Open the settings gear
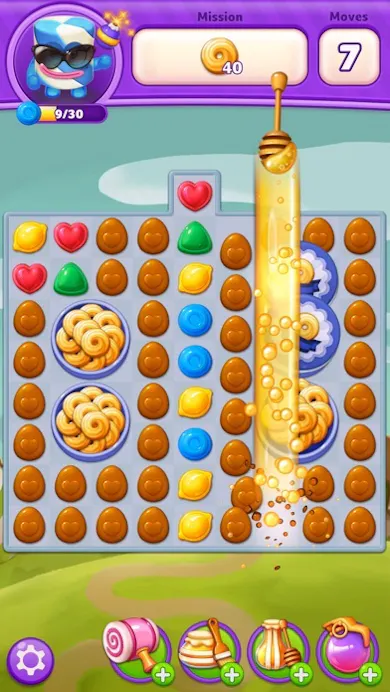Screen dimensions: 390x692 tap(30, 661)
